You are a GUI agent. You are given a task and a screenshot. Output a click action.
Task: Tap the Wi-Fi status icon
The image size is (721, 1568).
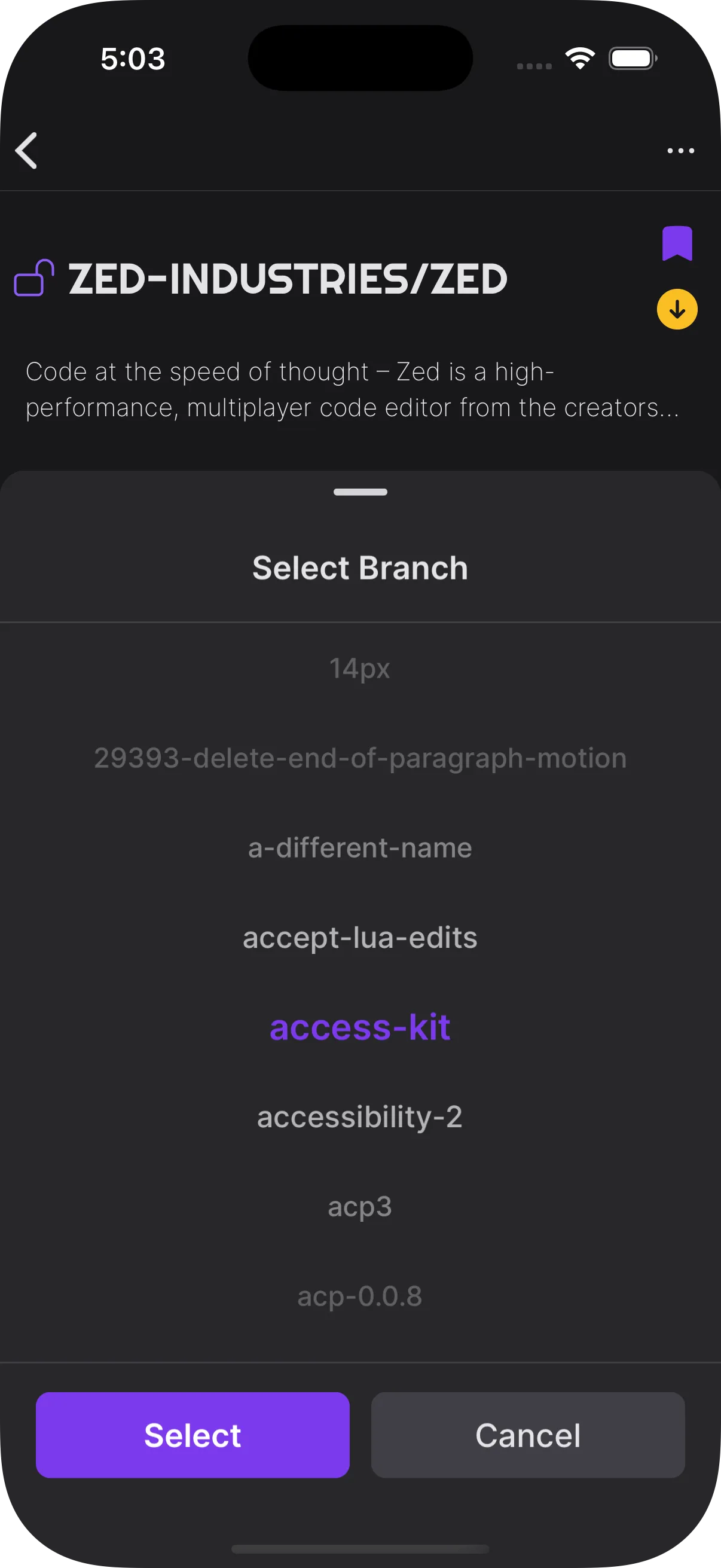click(578, 57)
